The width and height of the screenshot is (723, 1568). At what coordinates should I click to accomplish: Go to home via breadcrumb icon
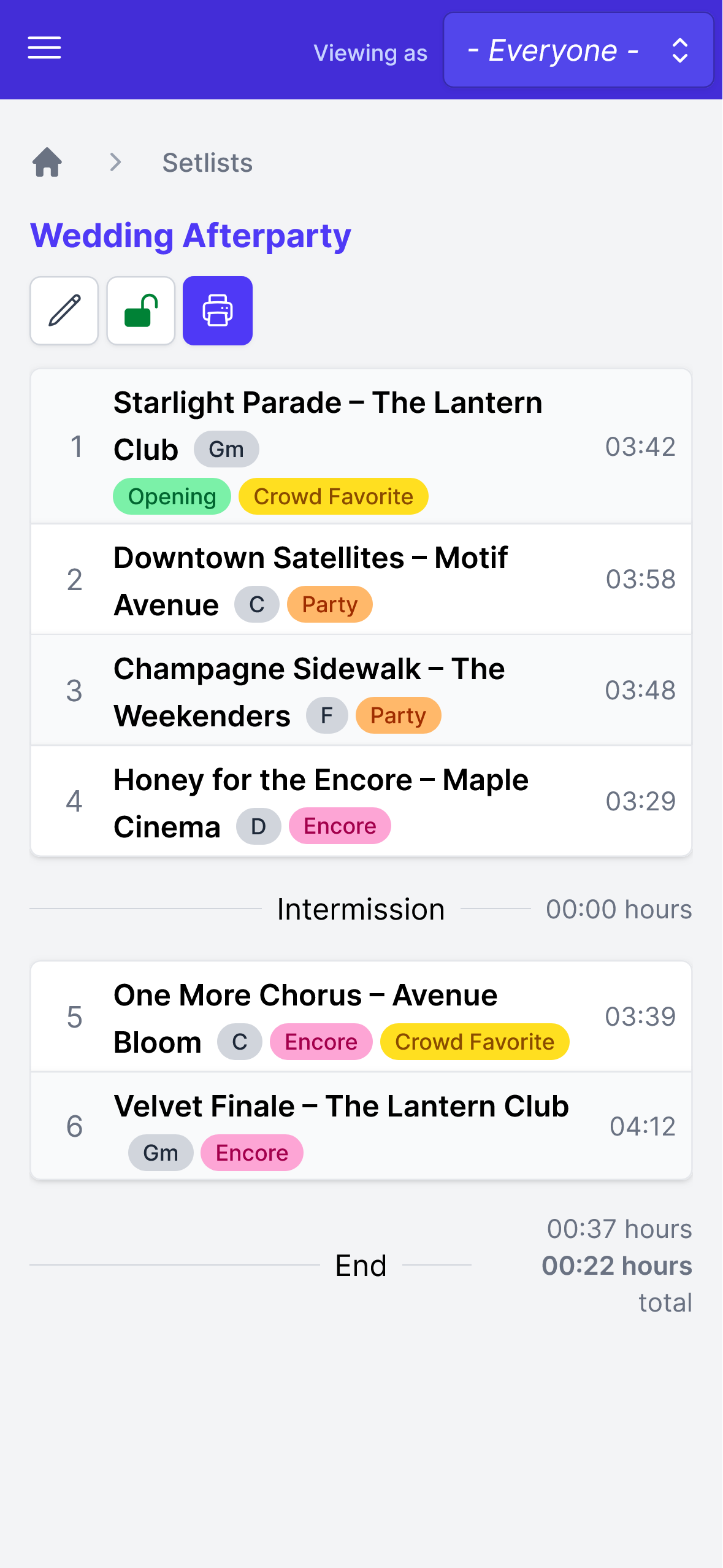[47, 163]
